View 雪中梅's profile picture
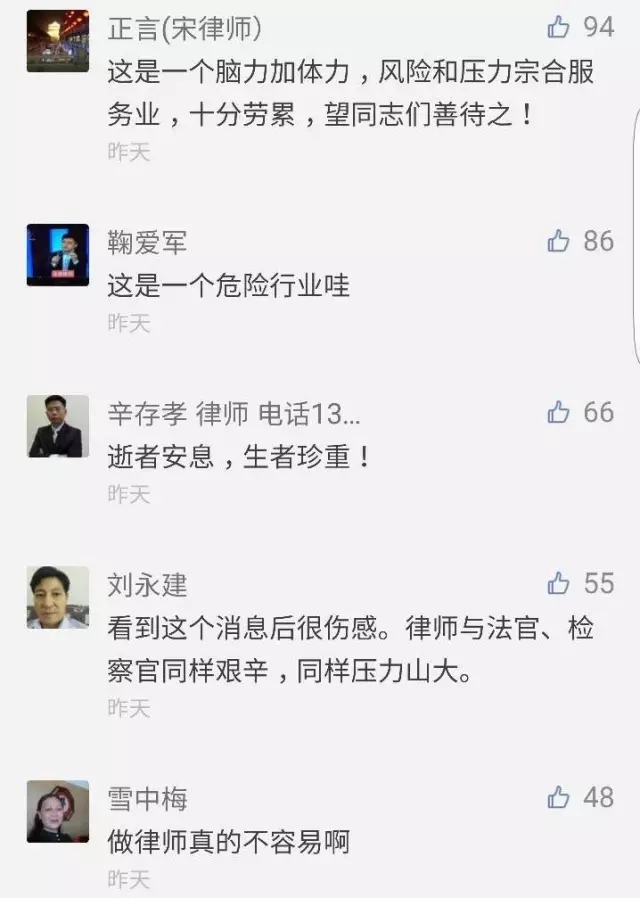The image size is (640, 898). click(57, 811)
